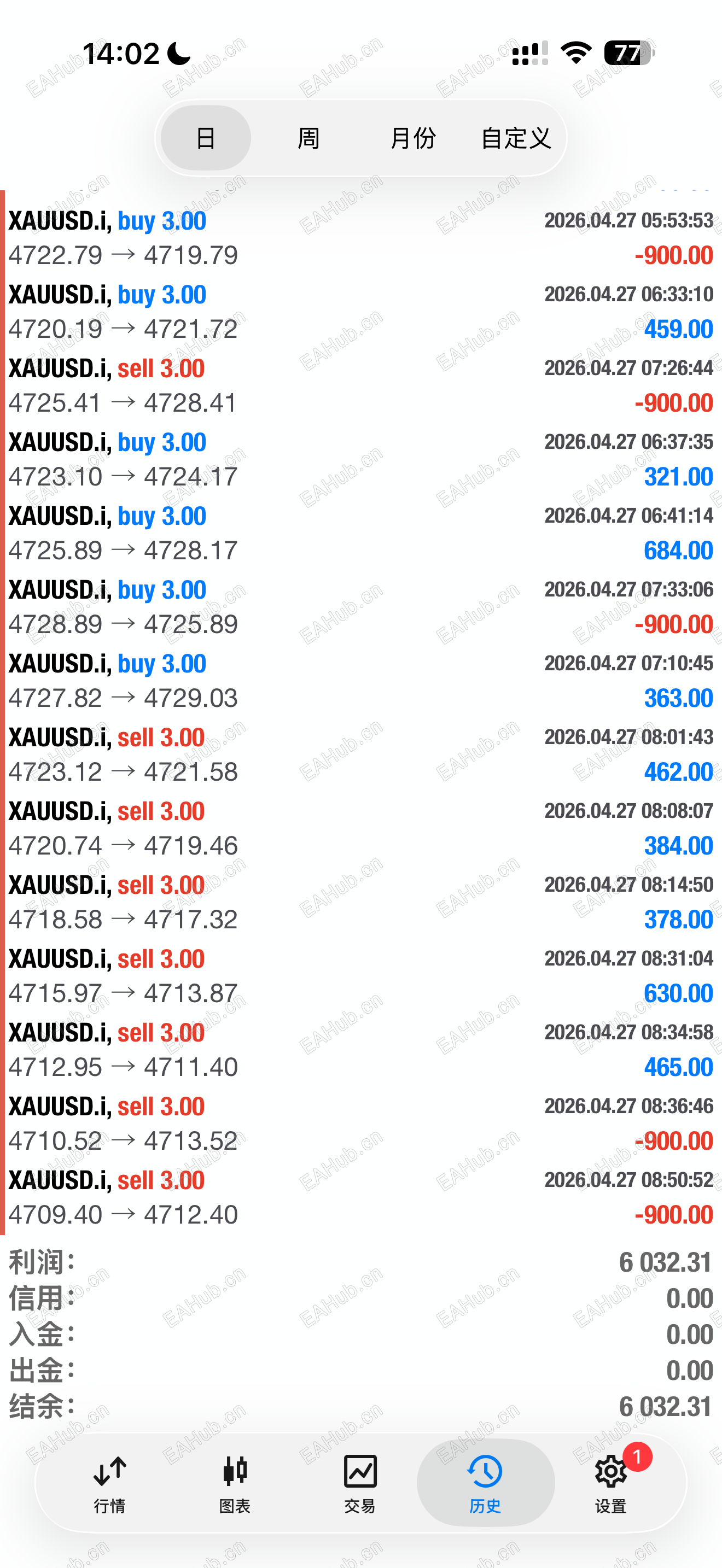The height and width of the screenshot is (1568, 722).
Task: Show details of the 459.00 profit trade
Action: [360, 312]
